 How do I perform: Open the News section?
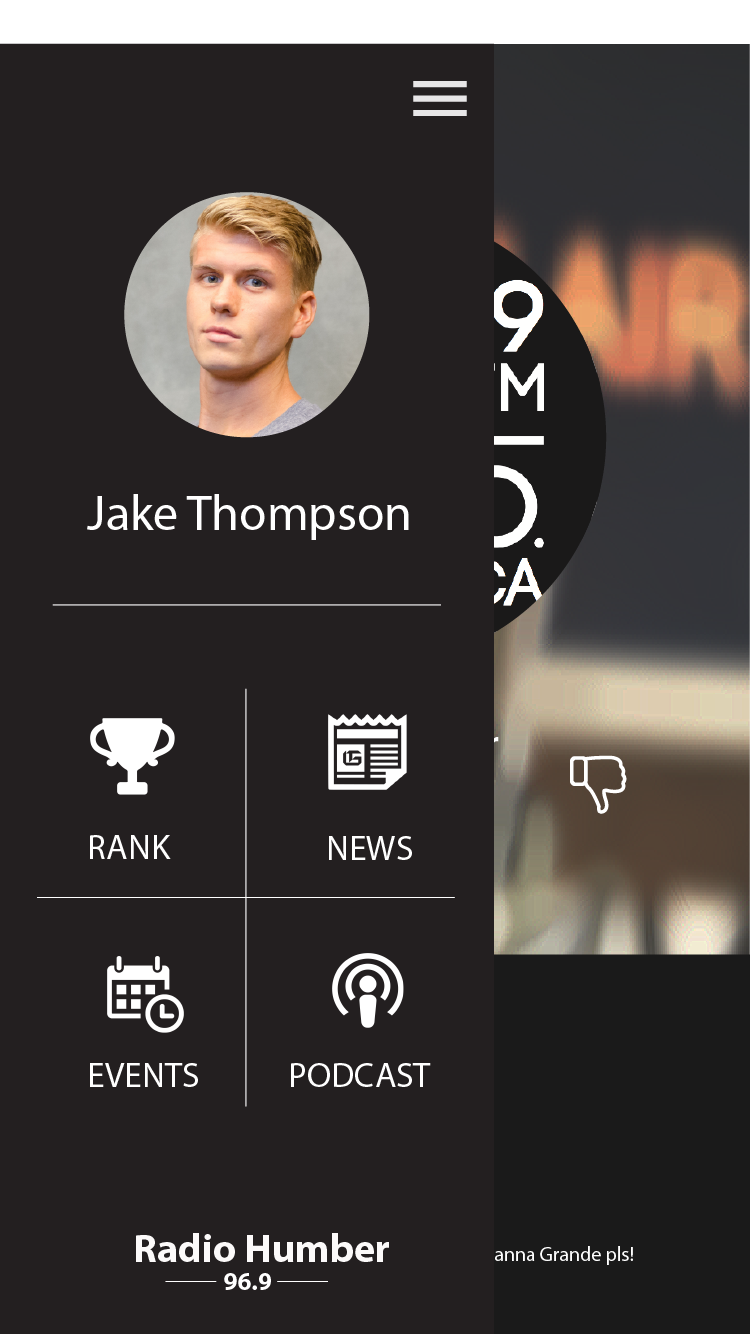click(x=369, y=790)
